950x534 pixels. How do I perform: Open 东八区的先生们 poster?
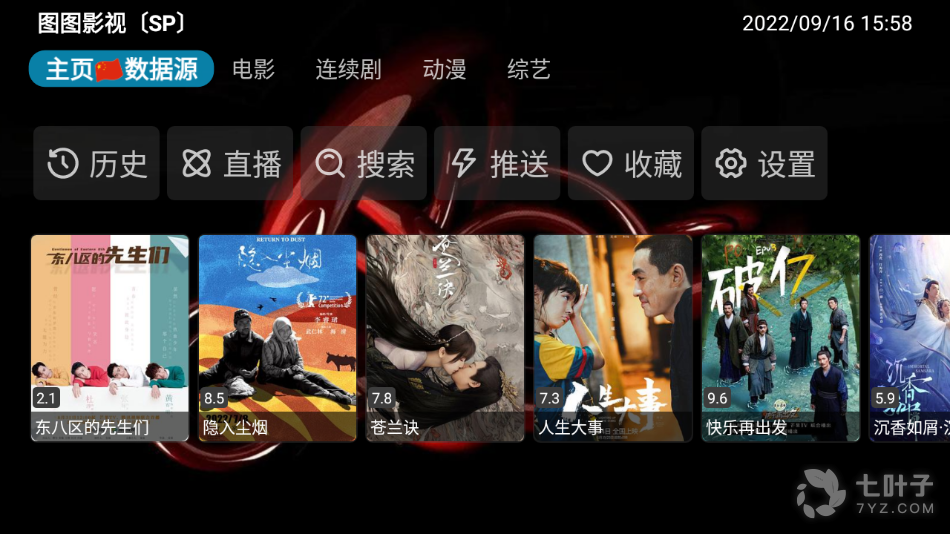[110, 337]
